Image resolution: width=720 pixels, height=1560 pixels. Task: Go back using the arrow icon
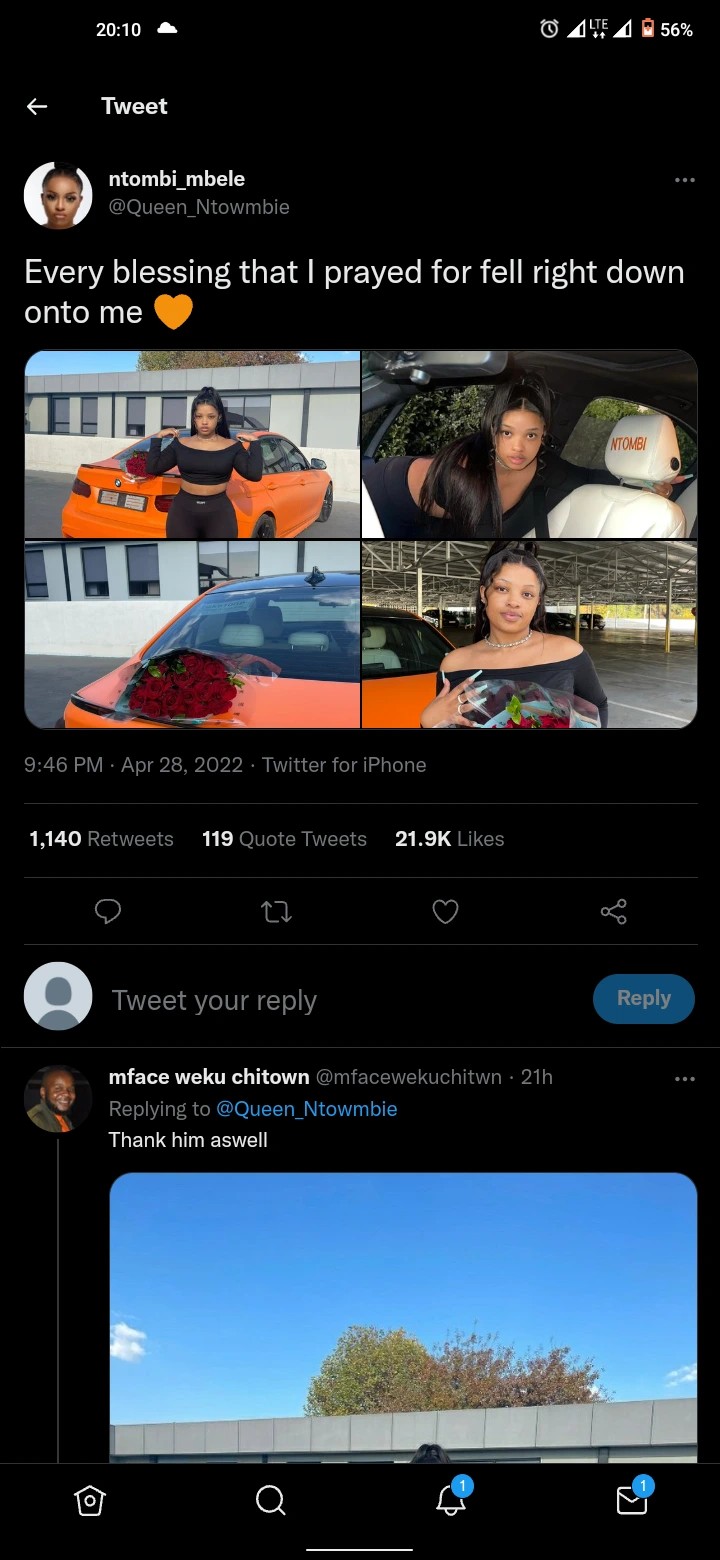(37, 107)
